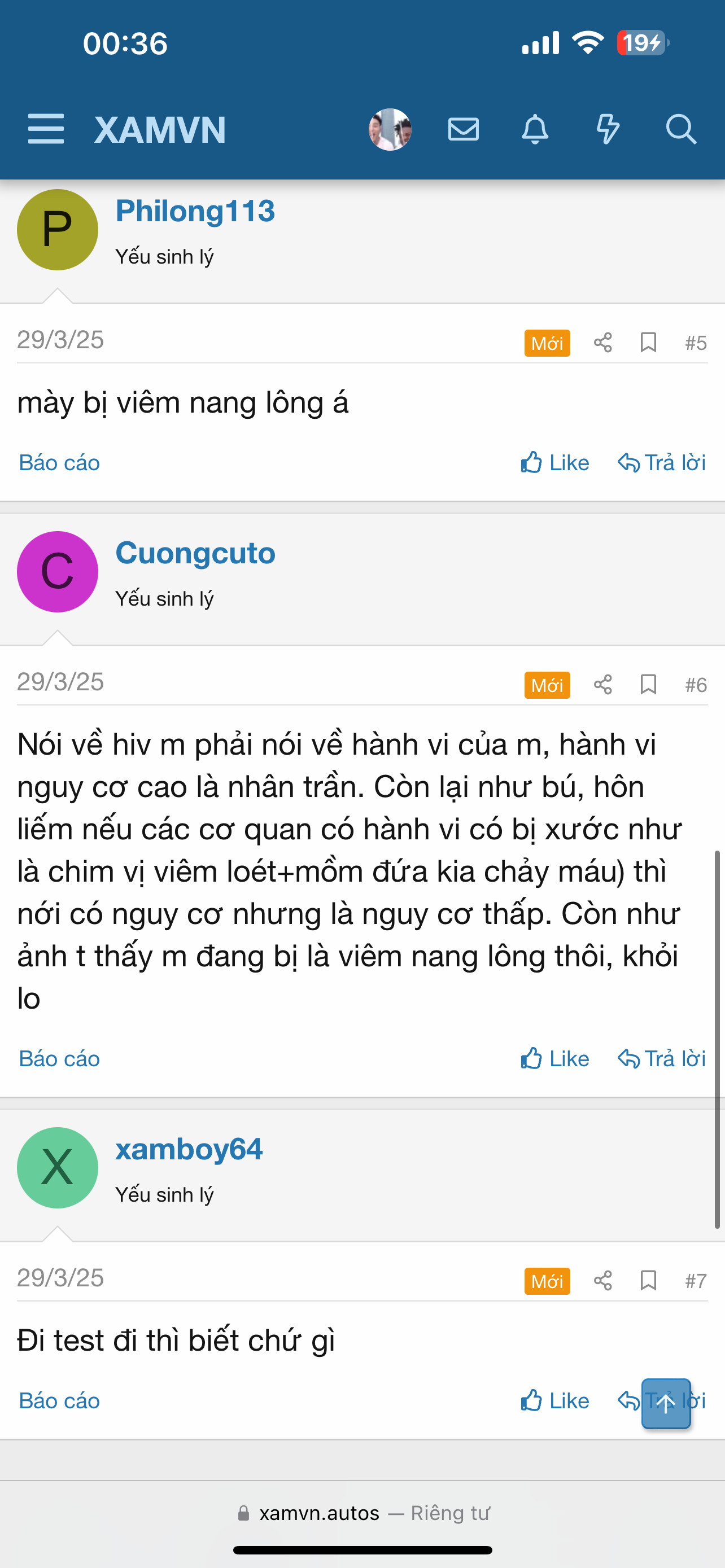This screenshot has height=1568, width=725.
Task: Bookmark post #6
Action: tap(648, 685)
